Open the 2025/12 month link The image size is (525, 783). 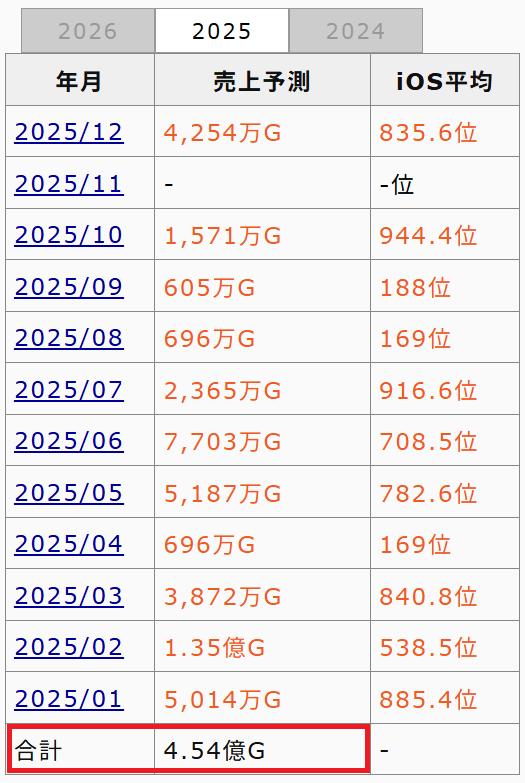[69, 132]
